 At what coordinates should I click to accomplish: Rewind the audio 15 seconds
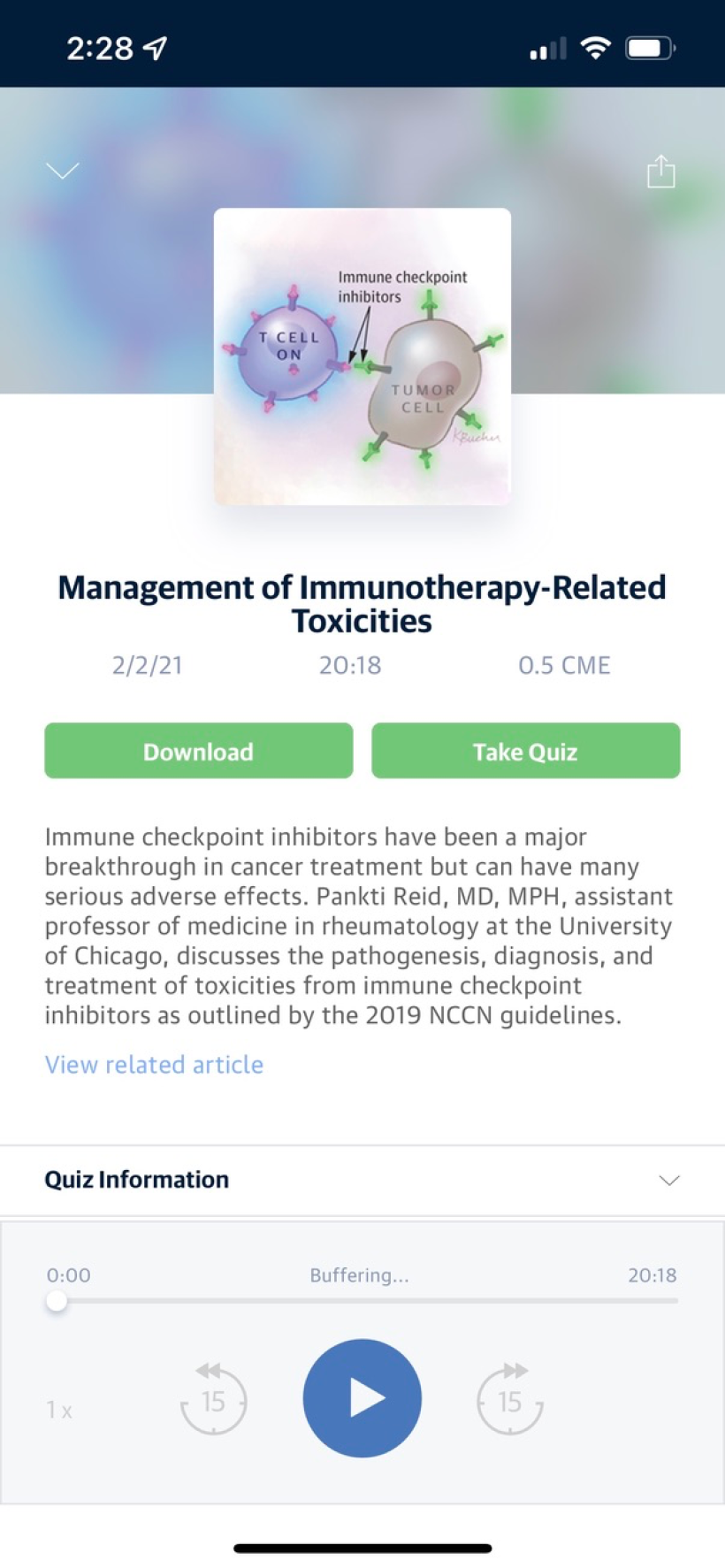213,1400
